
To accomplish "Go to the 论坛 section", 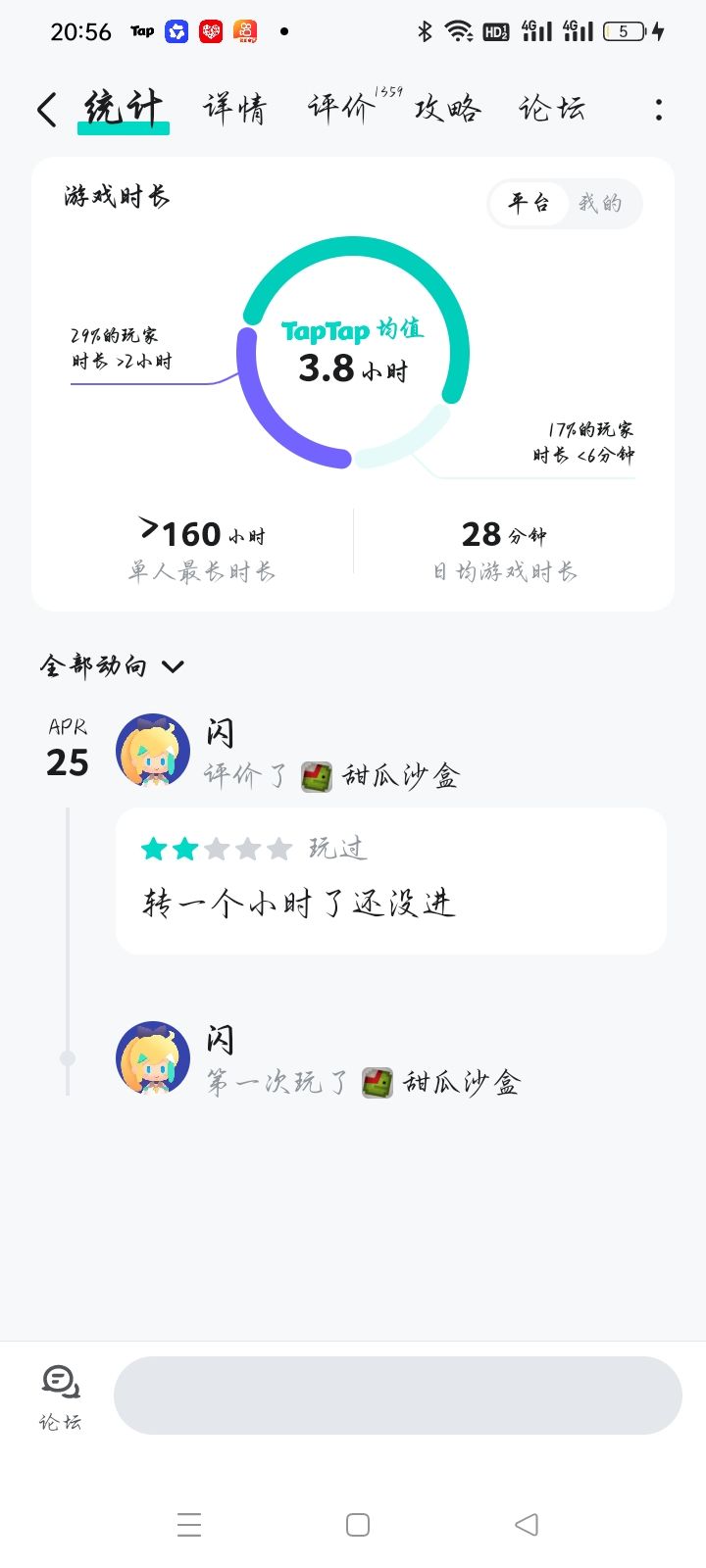I will (x=551, y=108).
